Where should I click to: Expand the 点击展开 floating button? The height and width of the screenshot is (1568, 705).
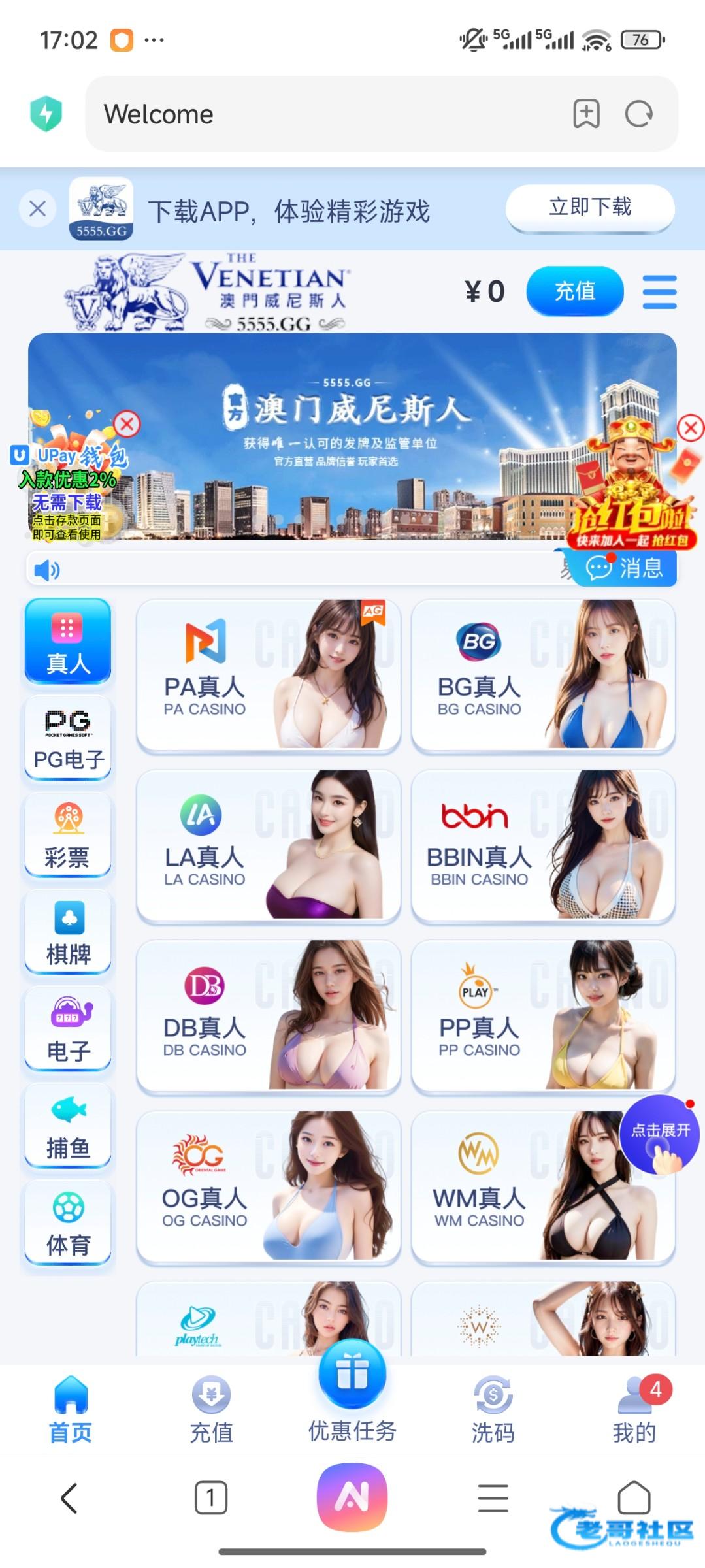[x=659, y=1134]
